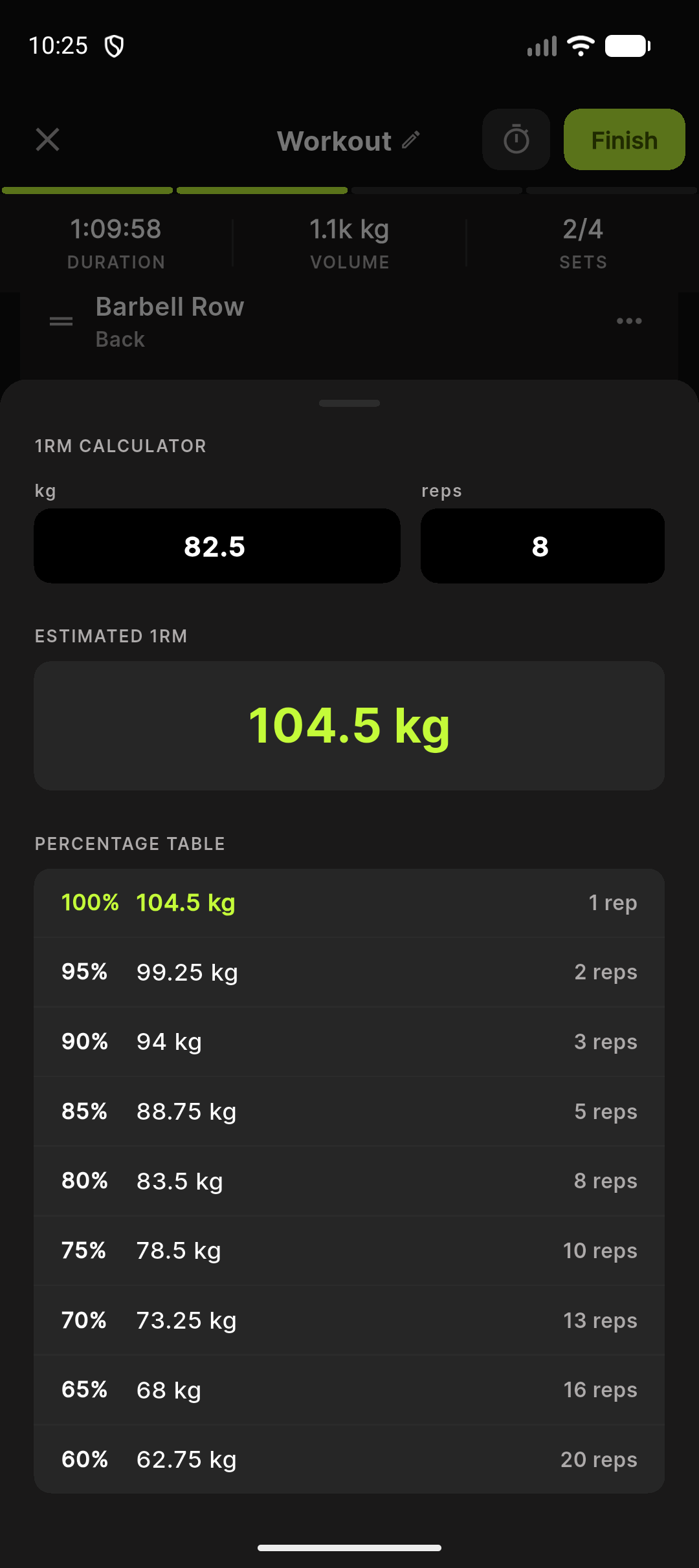Edit the kg weight field
Image resolution: width=699 pixels, height=1568 pixels.
(217, 546)
